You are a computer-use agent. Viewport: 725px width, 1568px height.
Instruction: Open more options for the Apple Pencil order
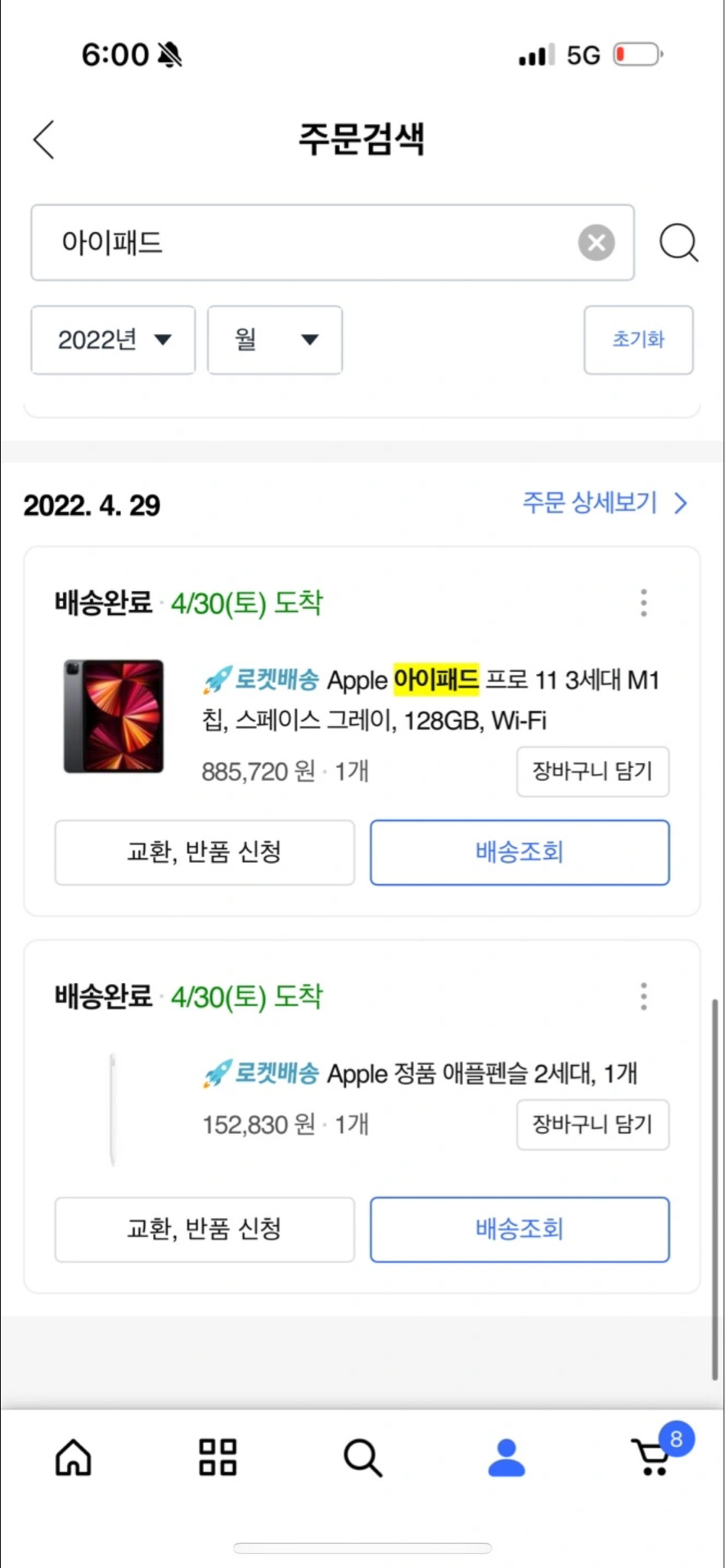coord(644,996)
